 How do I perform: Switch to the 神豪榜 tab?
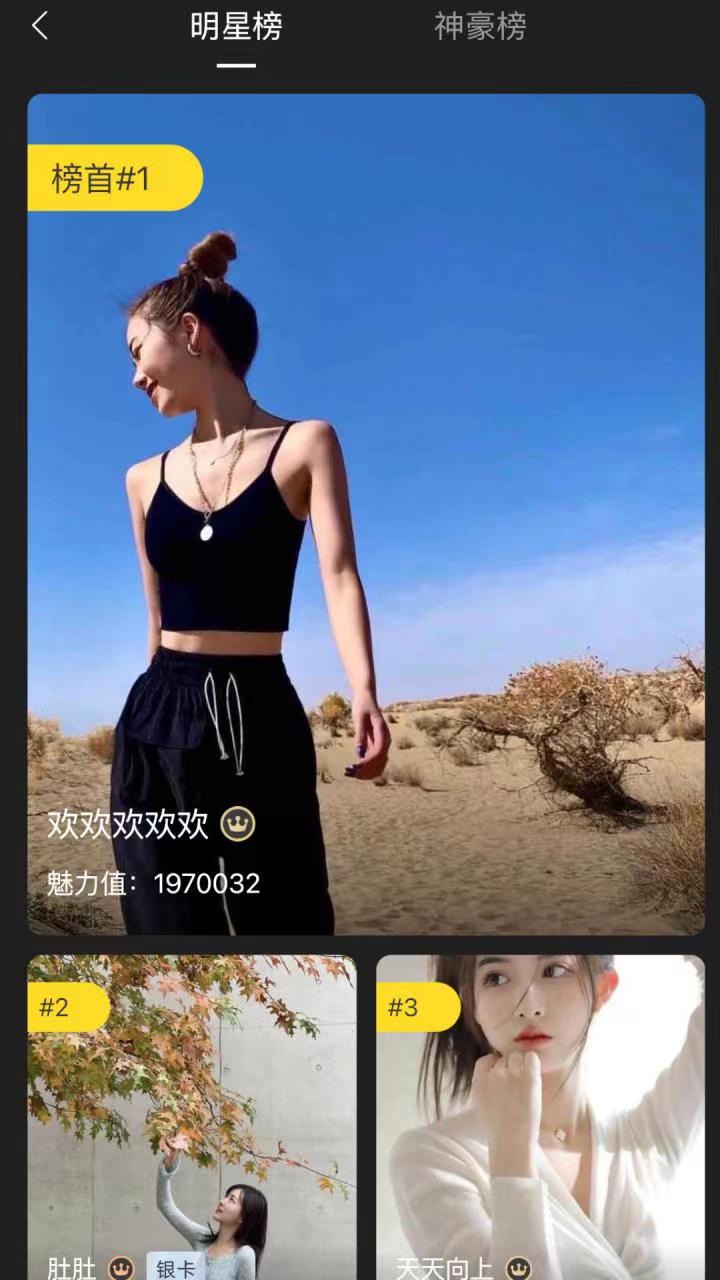(x=480, y=27)
